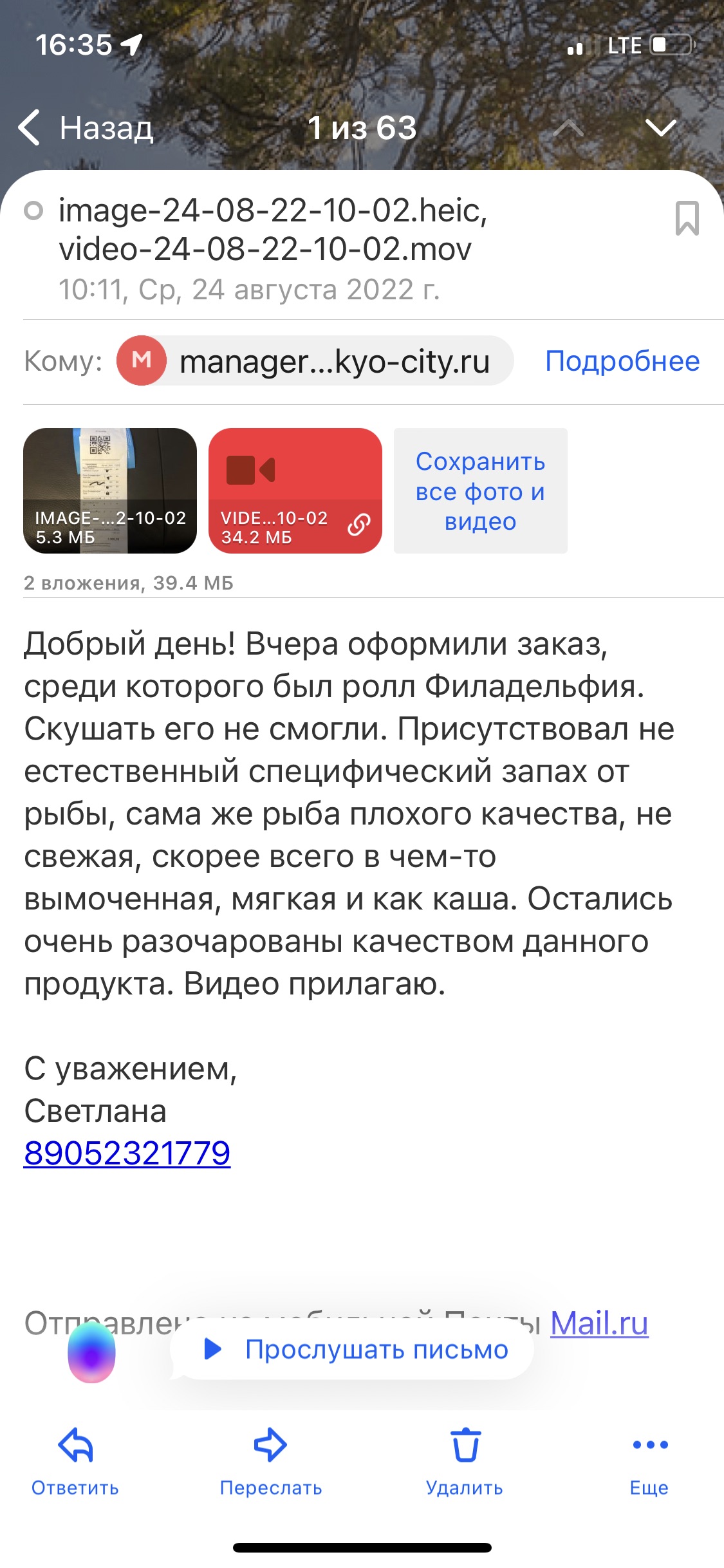724x1568 pixels.
Task: Open more options under Еще
Action: (650, 1462)
